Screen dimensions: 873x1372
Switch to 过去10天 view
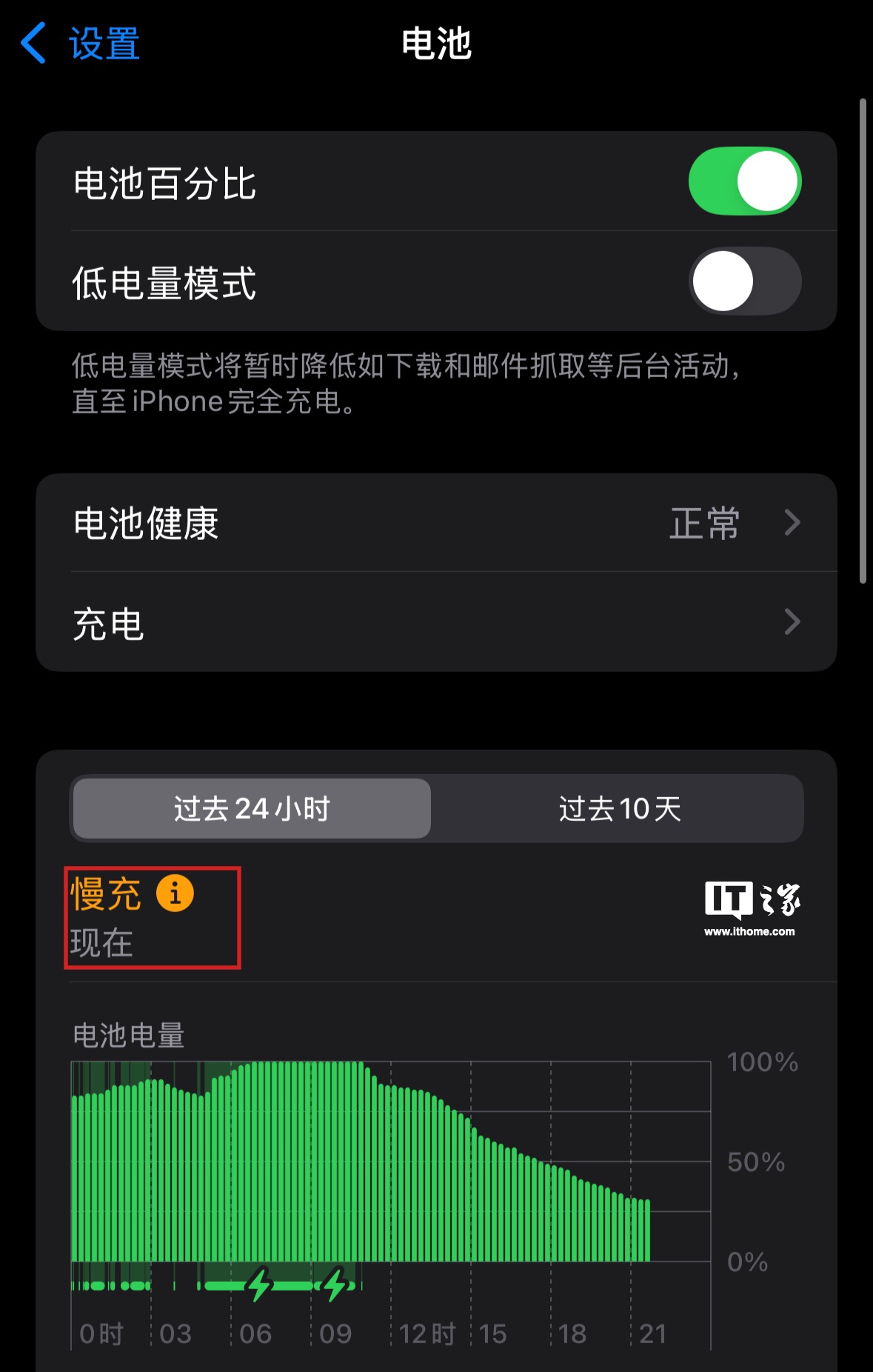click(619, 808)
